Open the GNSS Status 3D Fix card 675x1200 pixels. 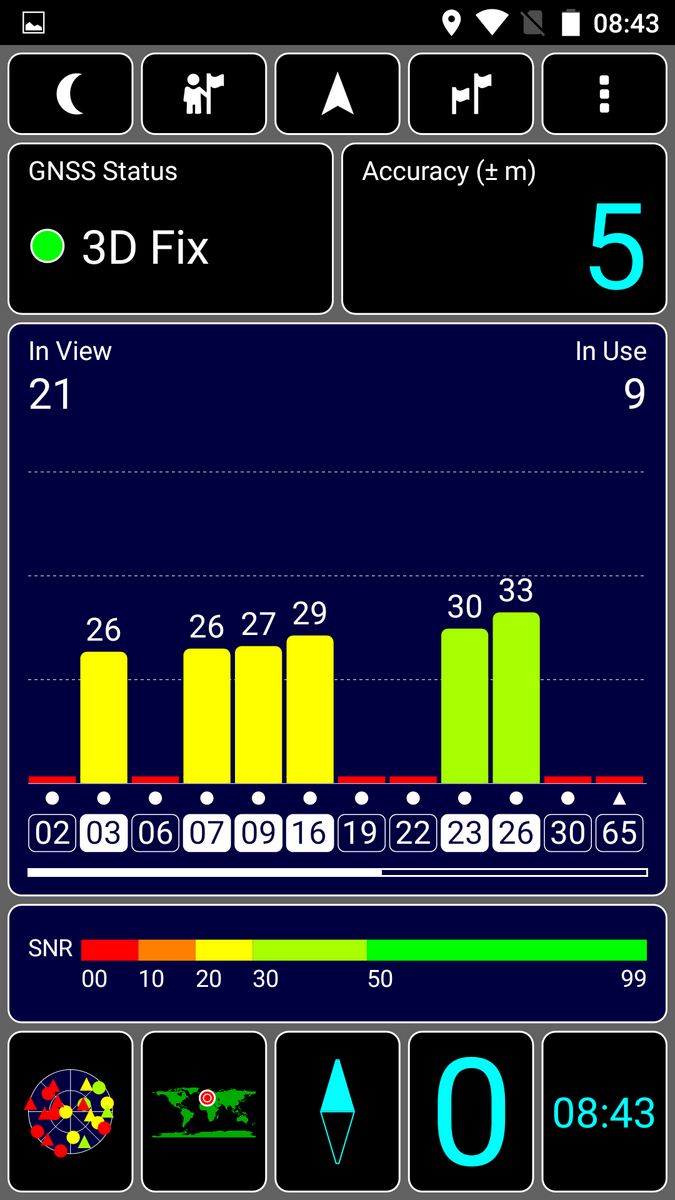[x=170, y=229]
